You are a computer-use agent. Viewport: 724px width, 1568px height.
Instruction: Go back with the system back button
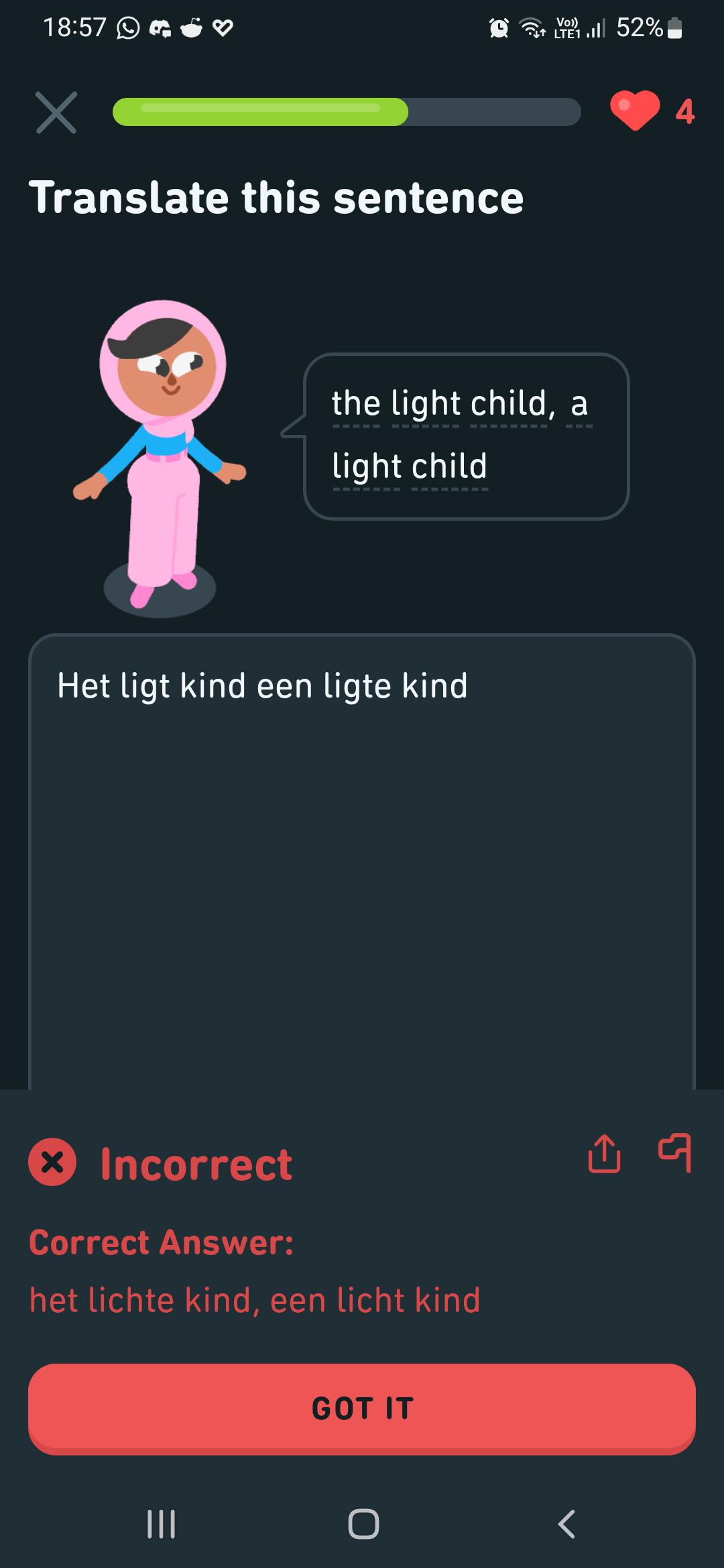point(566,1523)
